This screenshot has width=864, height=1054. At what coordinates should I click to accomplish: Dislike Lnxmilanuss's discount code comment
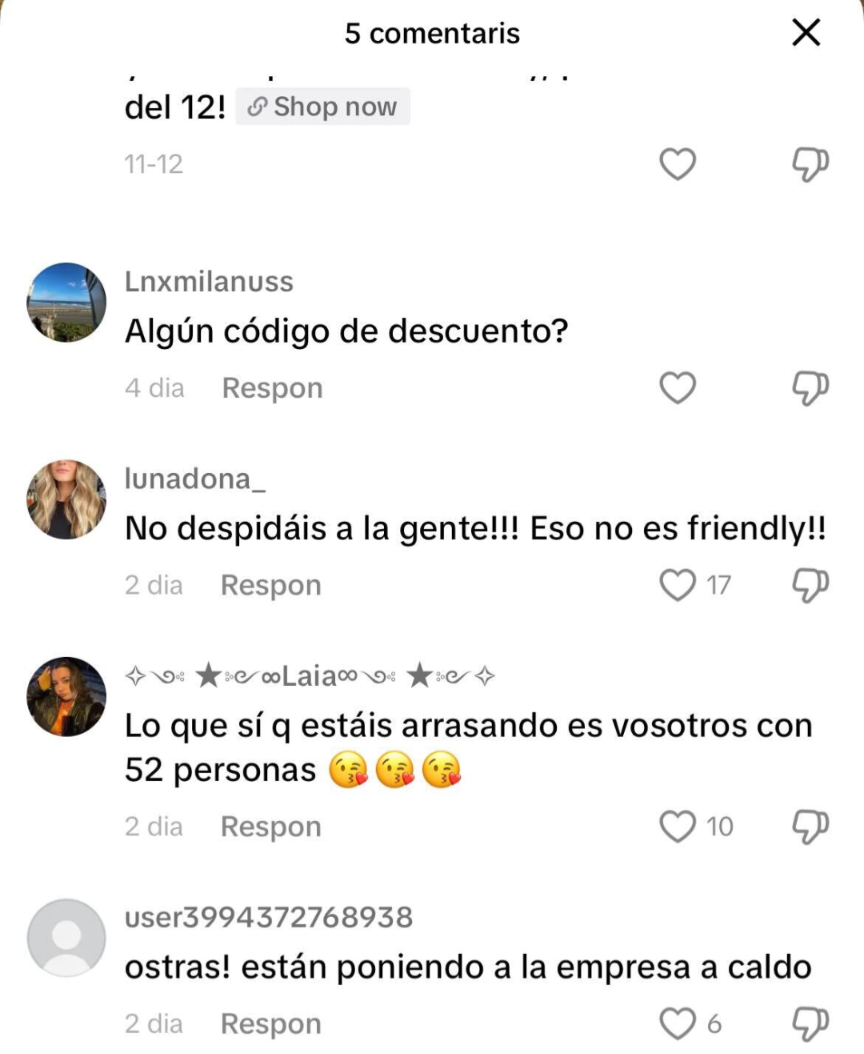coord(811,388)
